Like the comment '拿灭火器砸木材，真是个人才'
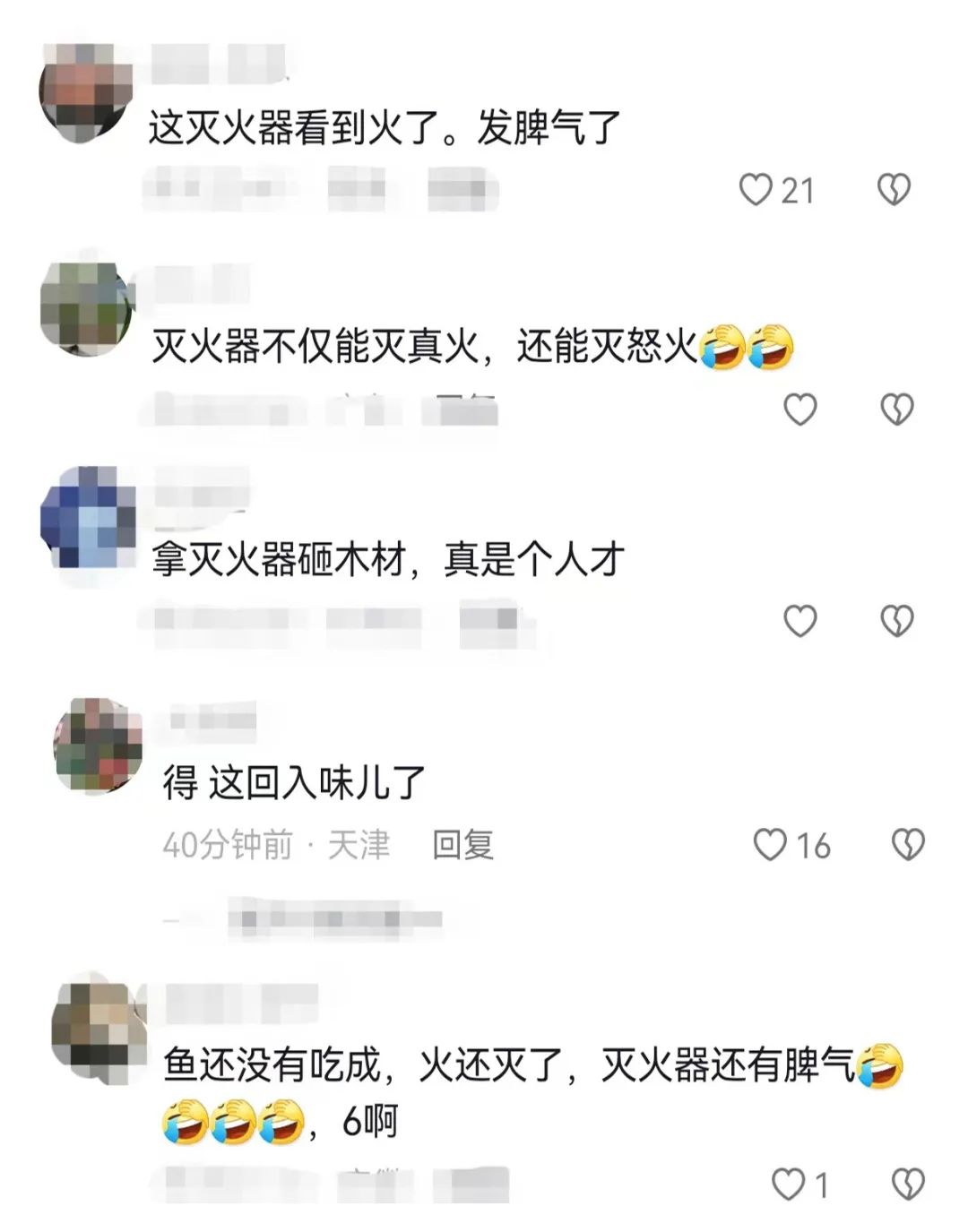The image size is (968, 1232). coord(800,621)
